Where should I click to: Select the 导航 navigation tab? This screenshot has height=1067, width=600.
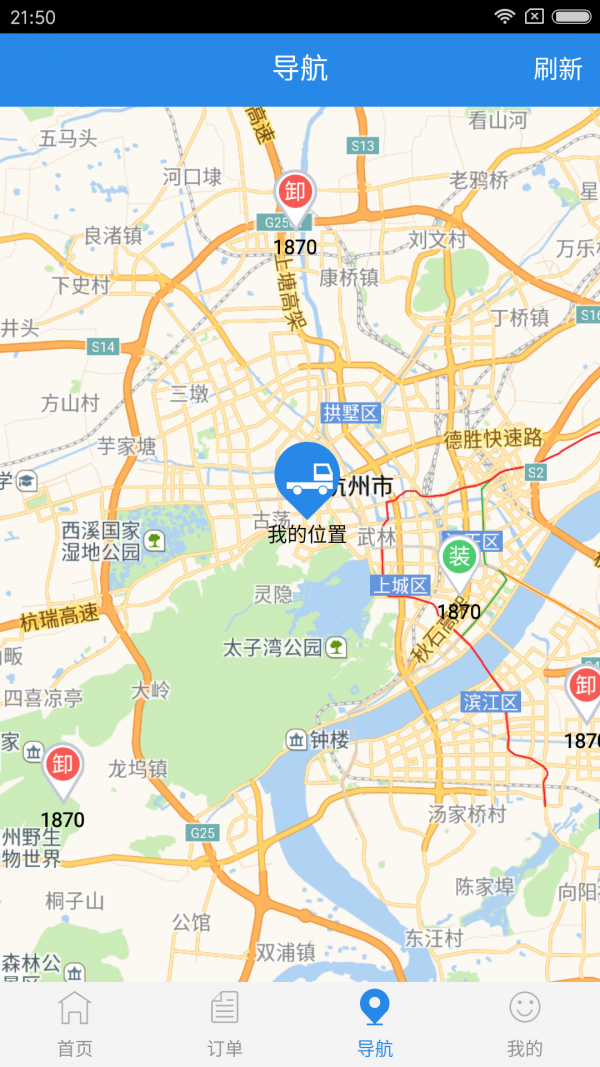[x=375, y=1023]
